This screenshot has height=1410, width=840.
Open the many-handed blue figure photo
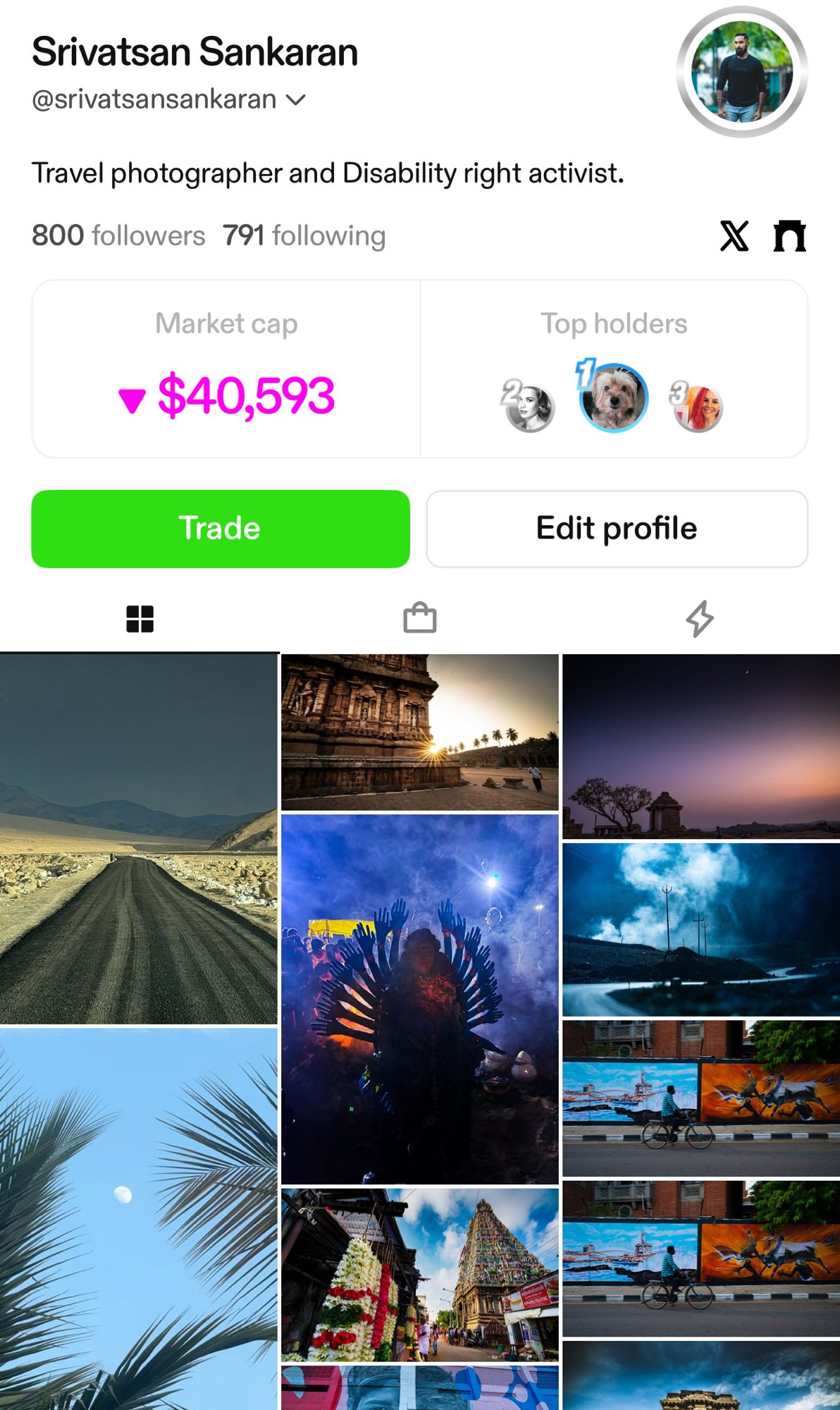[420, 999]
